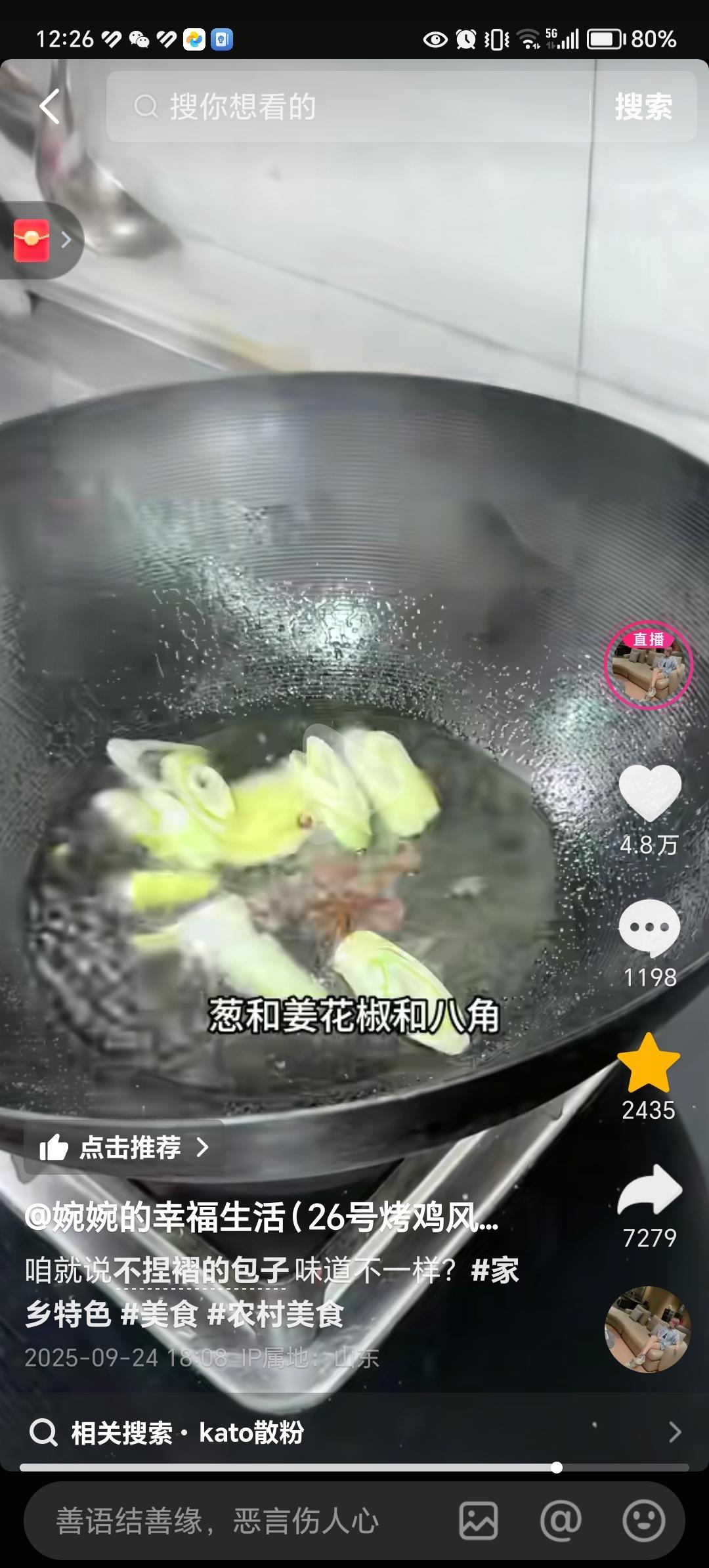
Task: Open the author's live-stream avatar
Action: (x=648, y=664)
